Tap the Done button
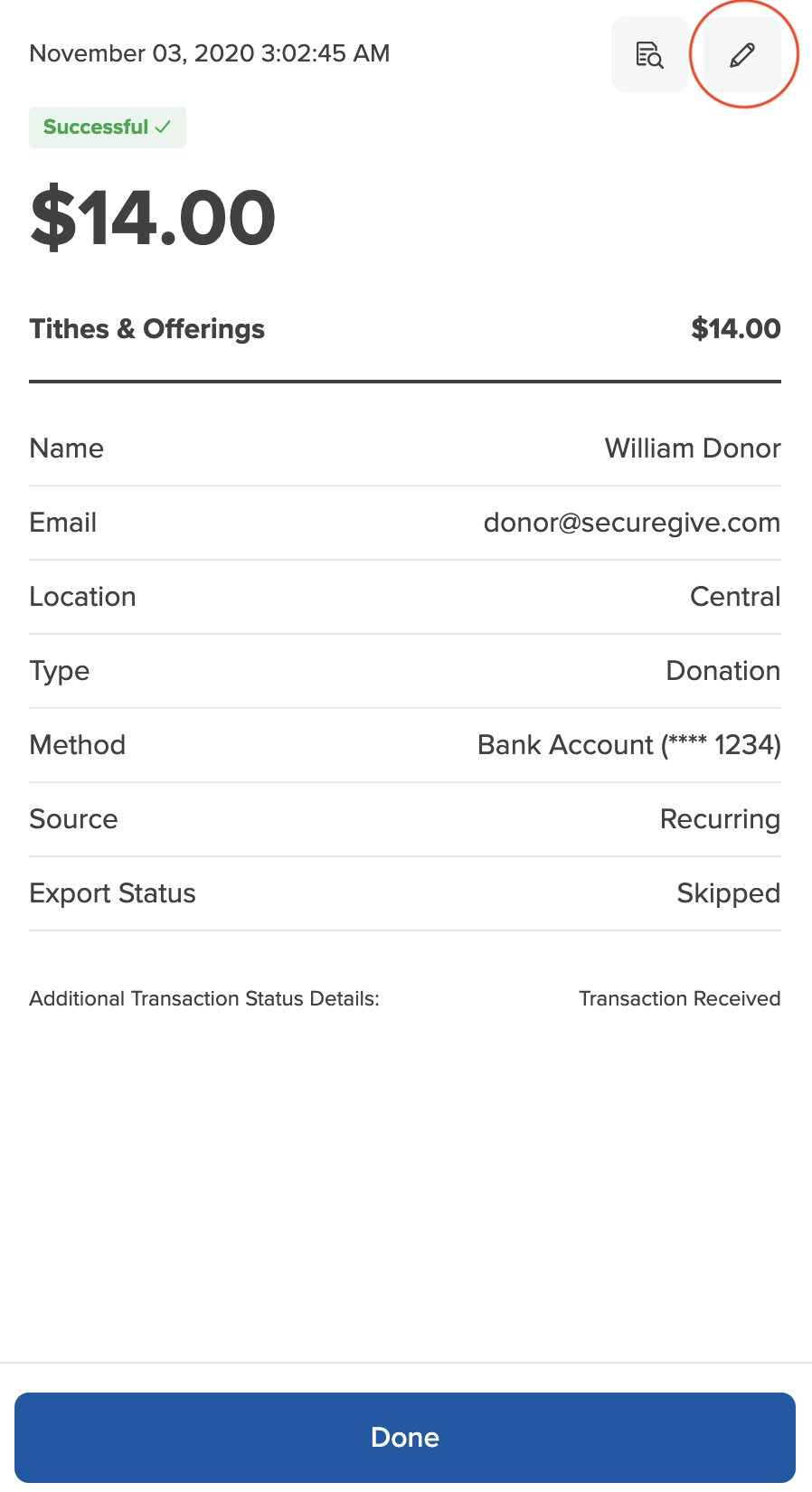 405,1437
